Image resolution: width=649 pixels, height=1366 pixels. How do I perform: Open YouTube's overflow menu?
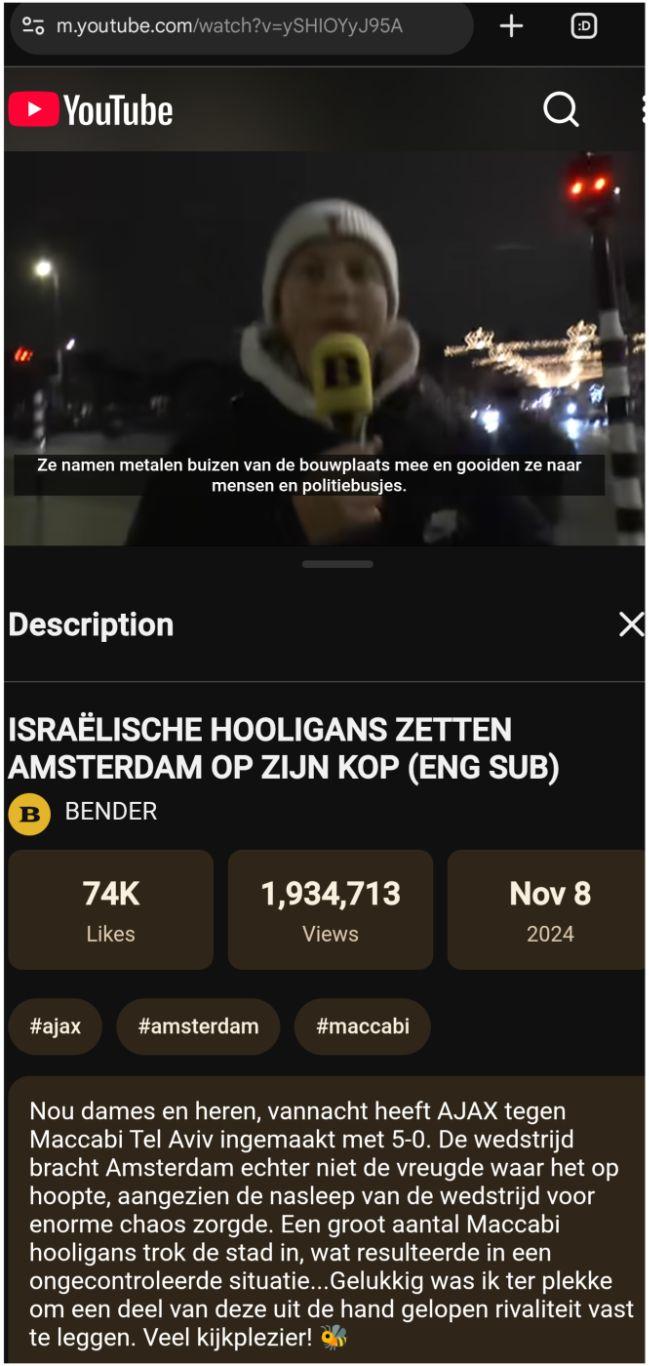coord(642,109)
